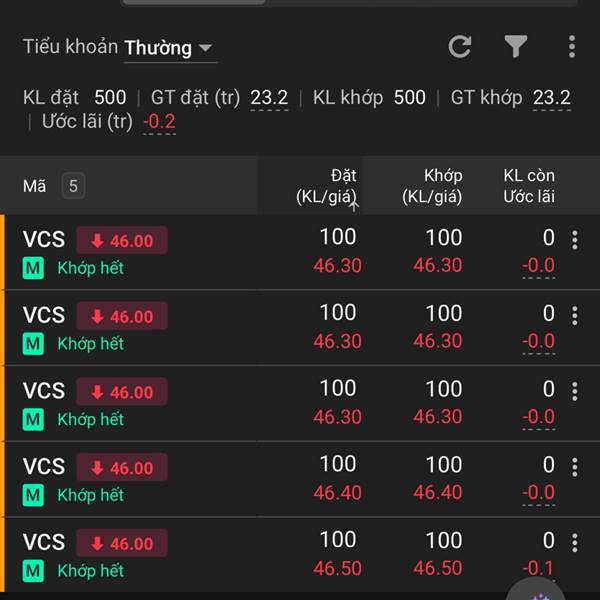Image resolution: width=600 pixels, height=600 pixels.
Task: Open the overflow menu in the header
Action: point(572,46)
